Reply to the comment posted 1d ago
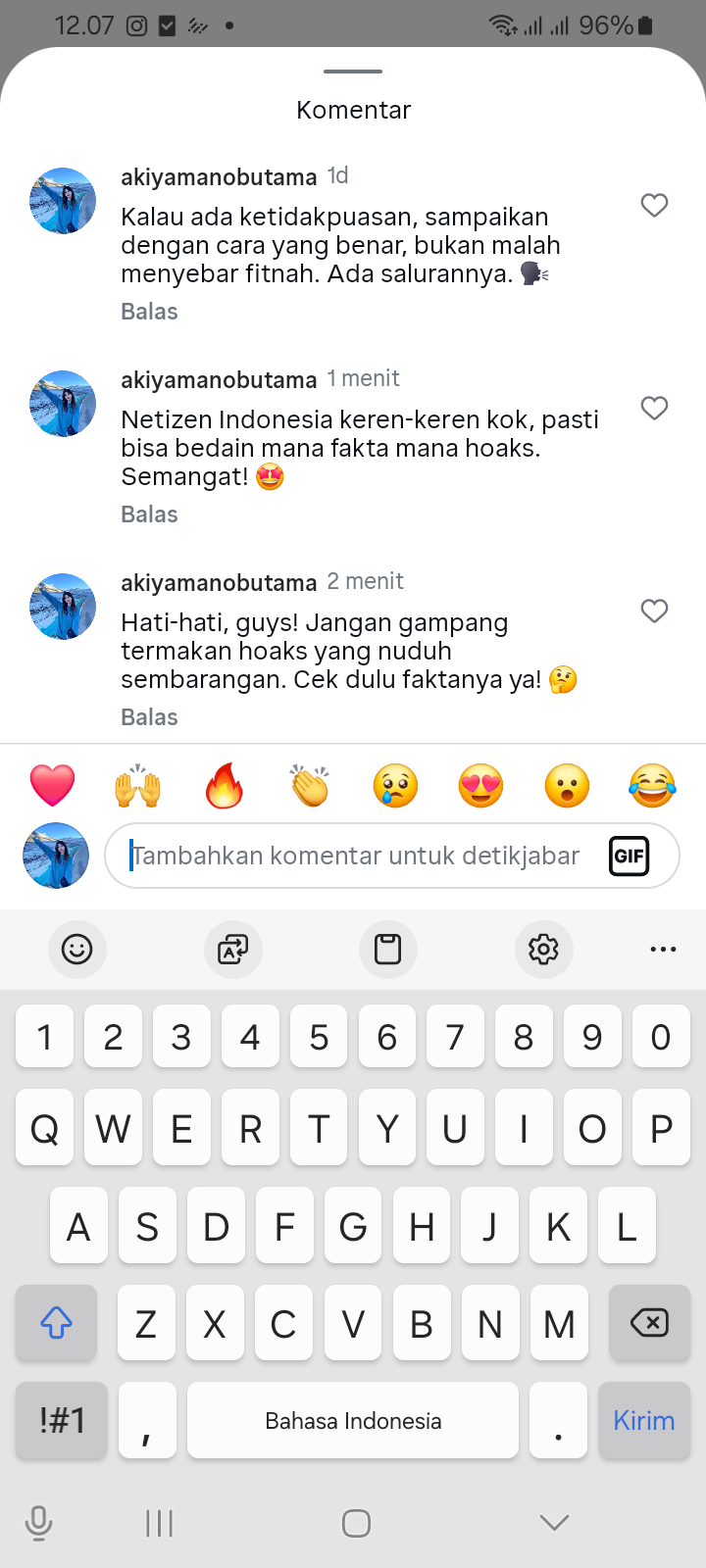 [x=149, y=312]
